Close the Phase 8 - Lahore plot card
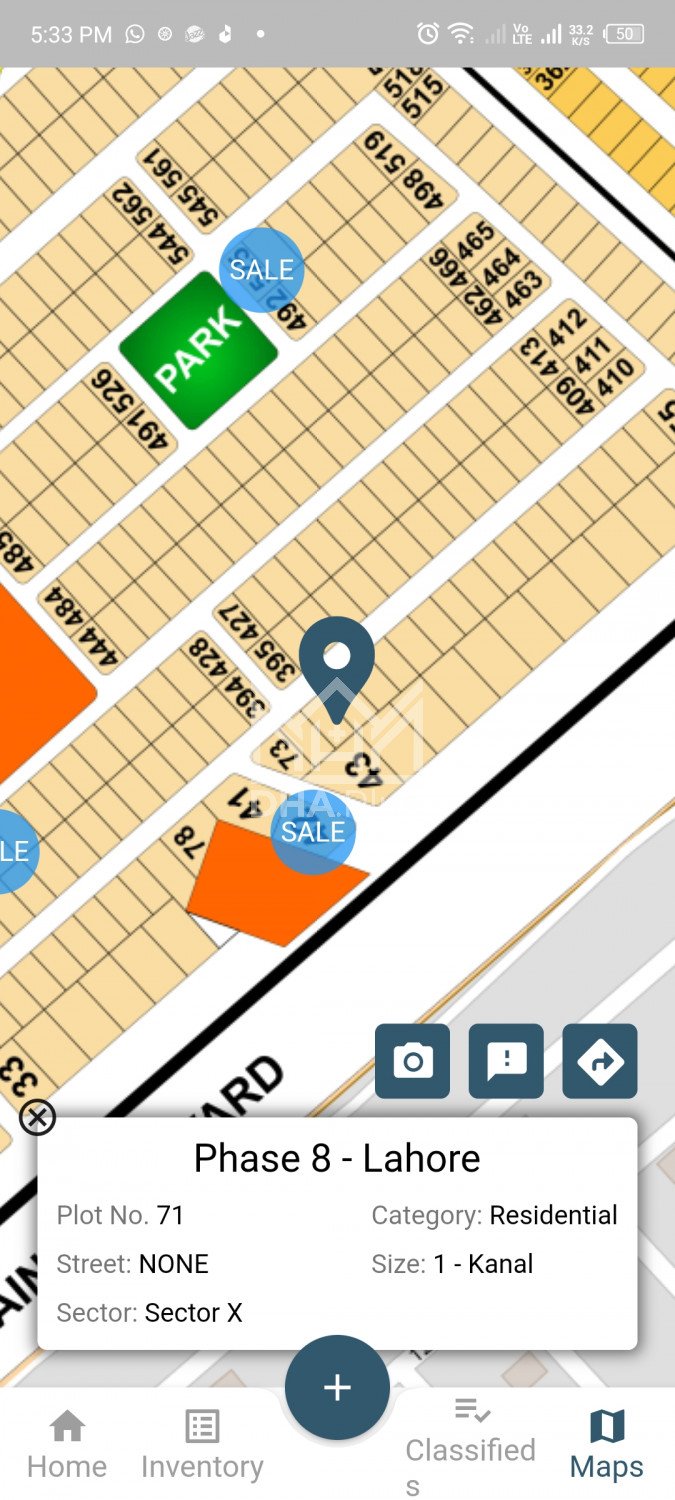 (x=38, y=1117)
